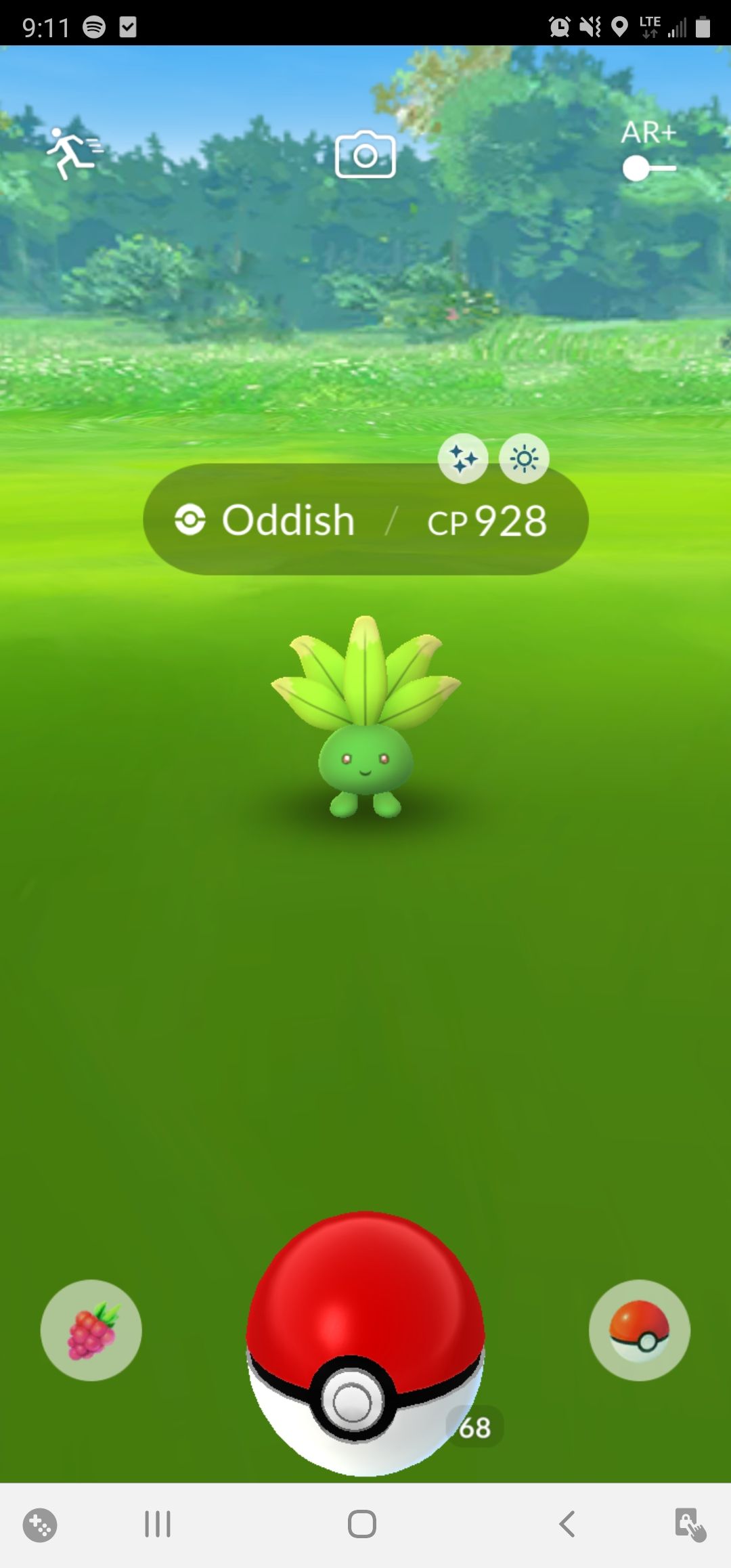Tap the sunny weather boost icon
The height and width of the screenshot is (1568, 731).
click(x=524, y=459)
